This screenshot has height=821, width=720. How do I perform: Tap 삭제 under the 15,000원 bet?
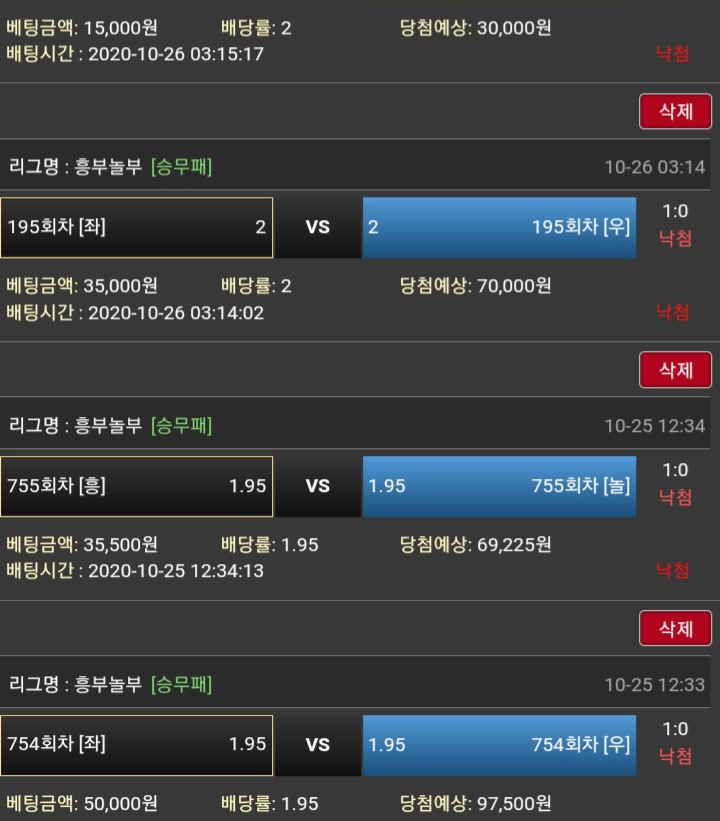tap(675, 111)
